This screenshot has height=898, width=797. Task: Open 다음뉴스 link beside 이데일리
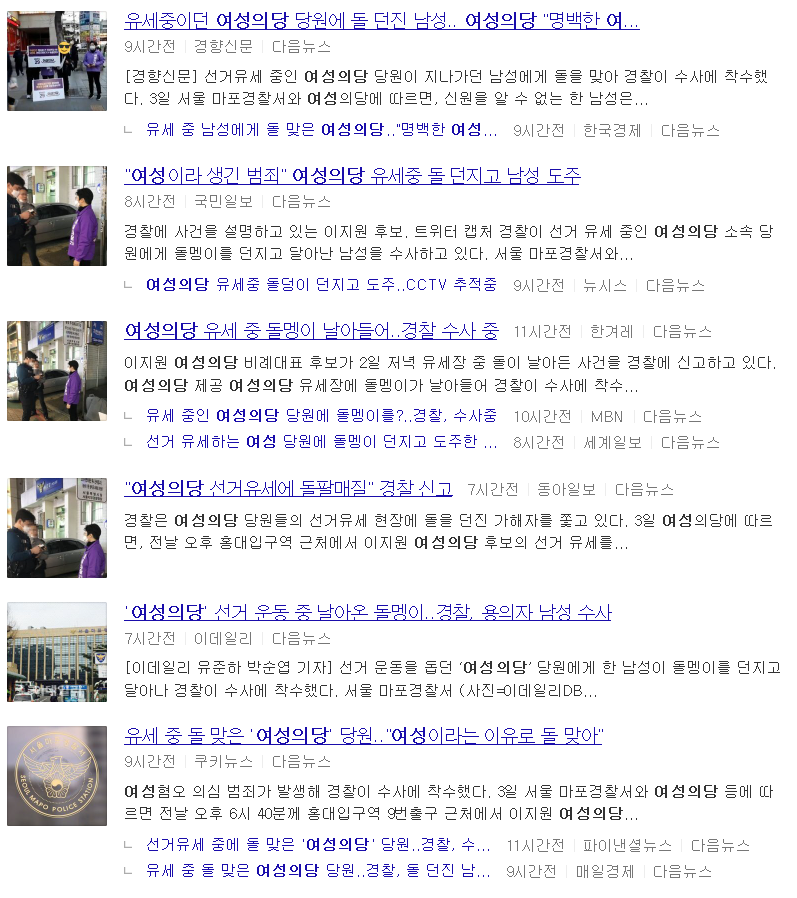[x=301, y=638]
